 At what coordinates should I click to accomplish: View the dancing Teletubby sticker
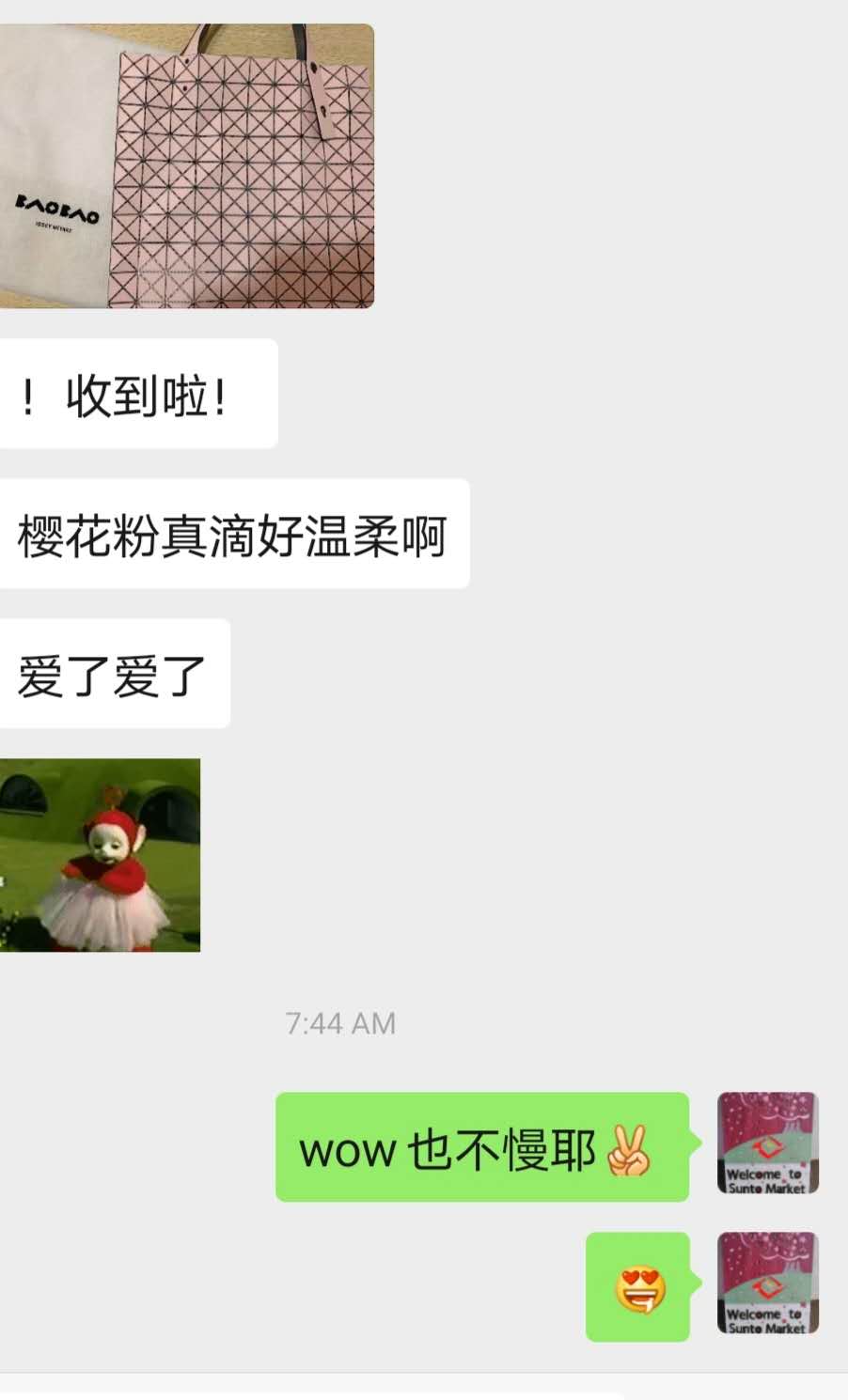(x=100, y=855)
